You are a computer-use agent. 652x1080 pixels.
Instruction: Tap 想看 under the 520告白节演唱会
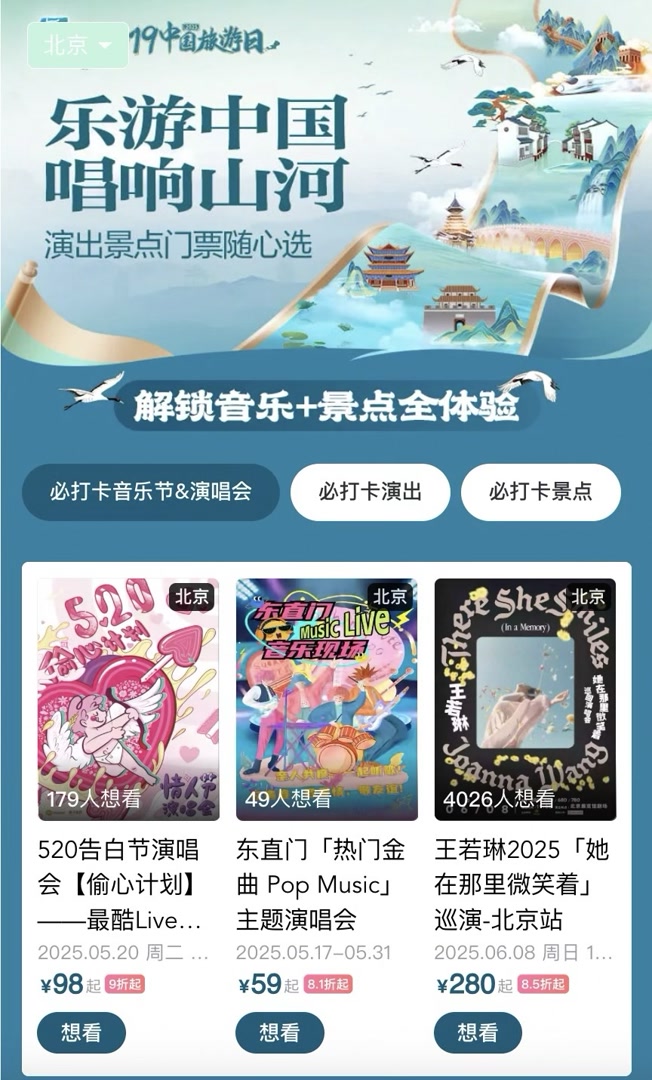click(x=81, y=1032)
